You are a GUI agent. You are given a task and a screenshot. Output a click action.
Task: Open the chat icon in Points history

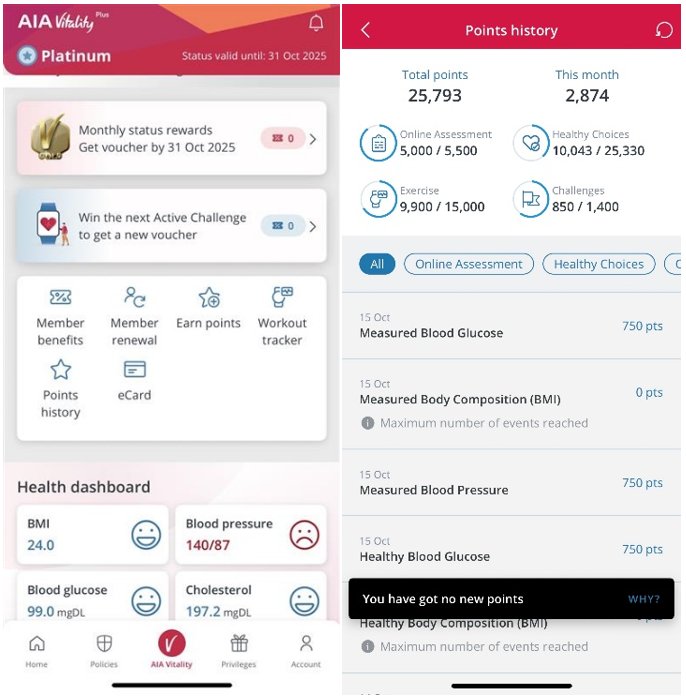[663, 30]
